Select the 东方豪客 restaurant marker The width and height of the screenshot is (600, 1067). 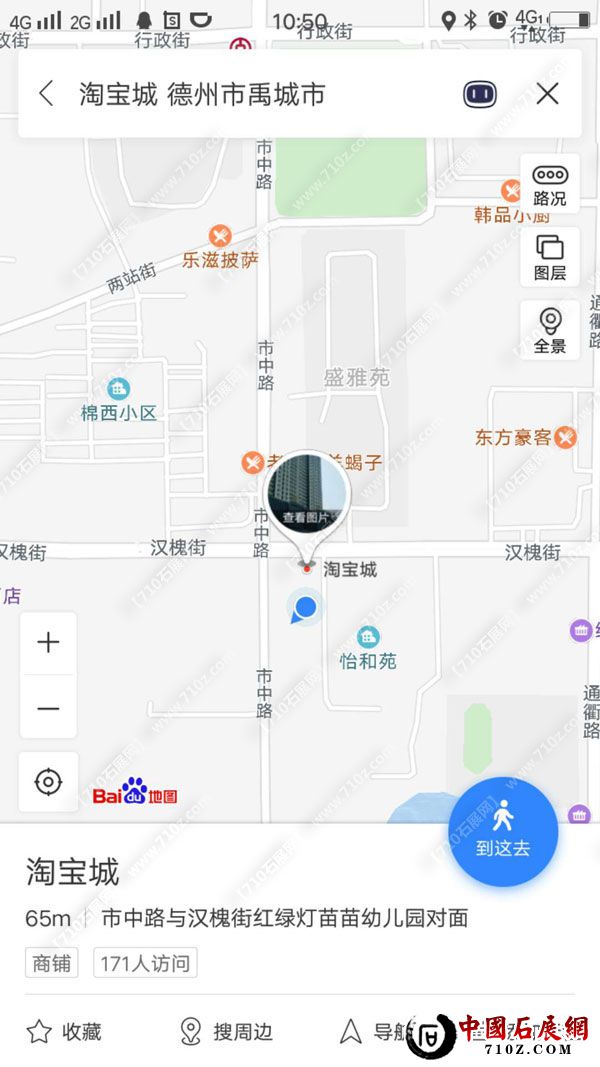coord(565,437)
